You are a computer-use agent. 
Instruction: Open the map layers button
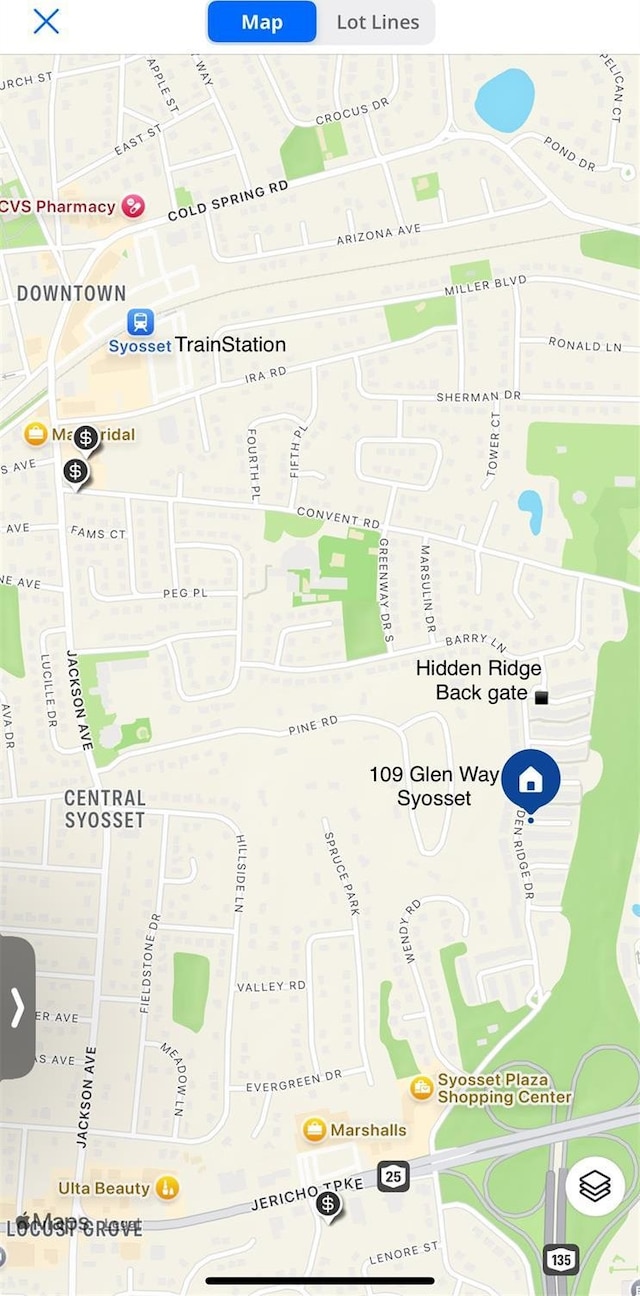(x=595, y=1186)
